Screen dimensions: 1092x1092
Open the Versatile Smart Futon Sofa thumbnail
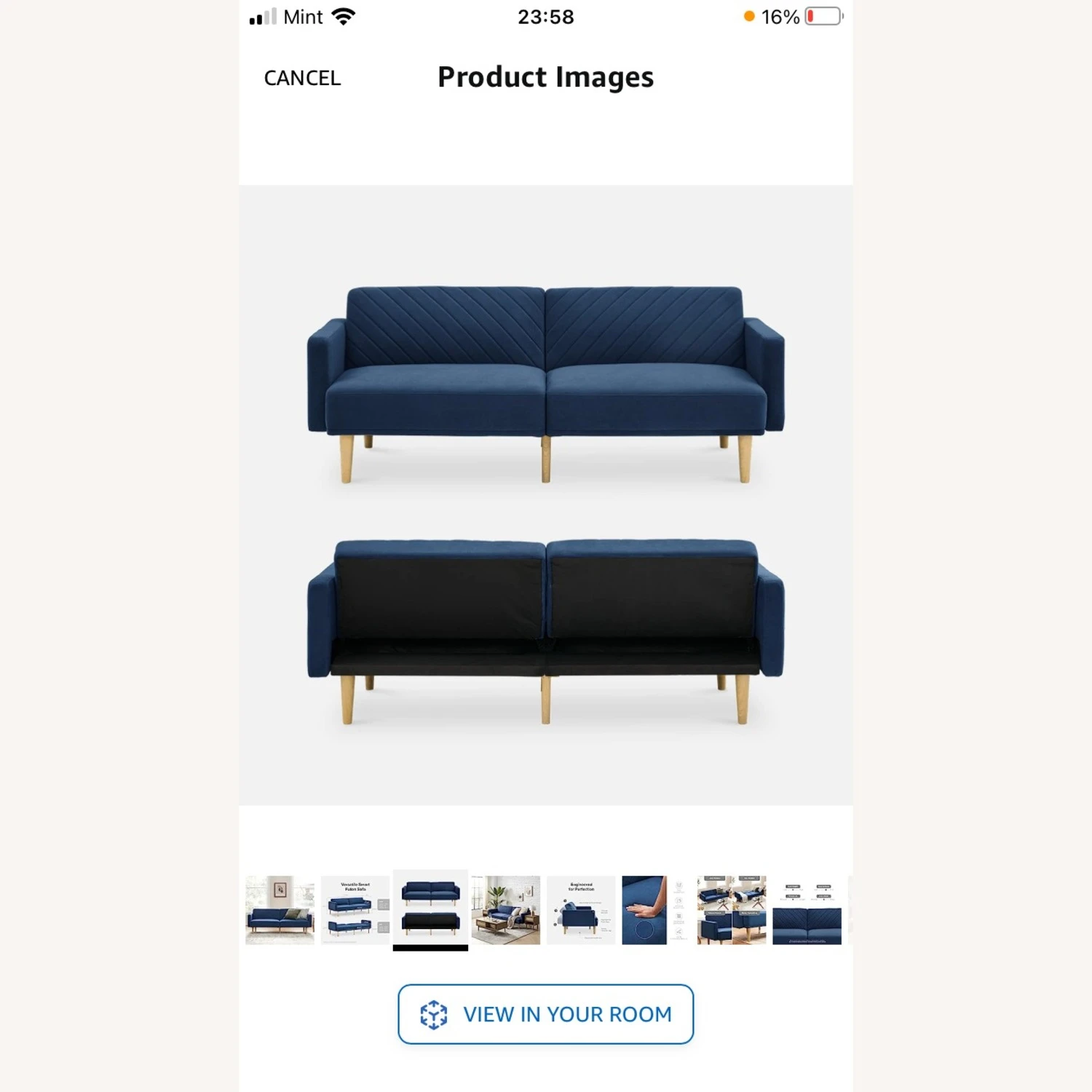coord(355,910)
